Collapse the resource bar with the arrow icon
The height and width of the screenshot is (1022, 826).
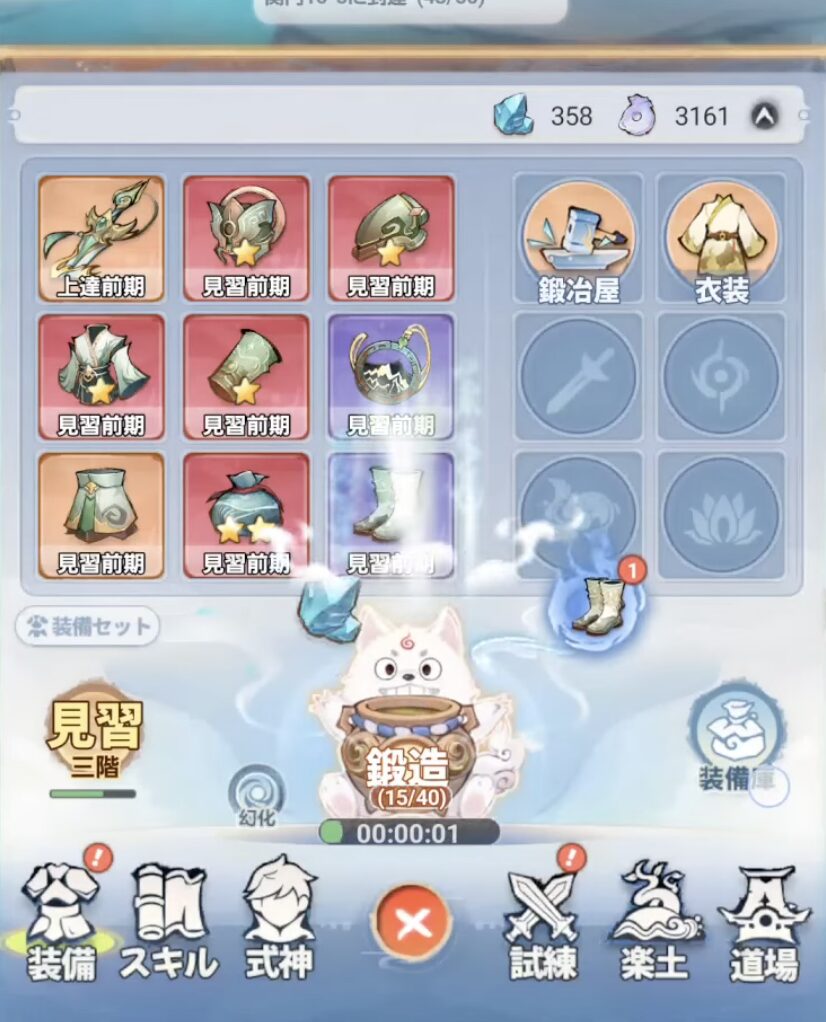click(x=765, y=117)
